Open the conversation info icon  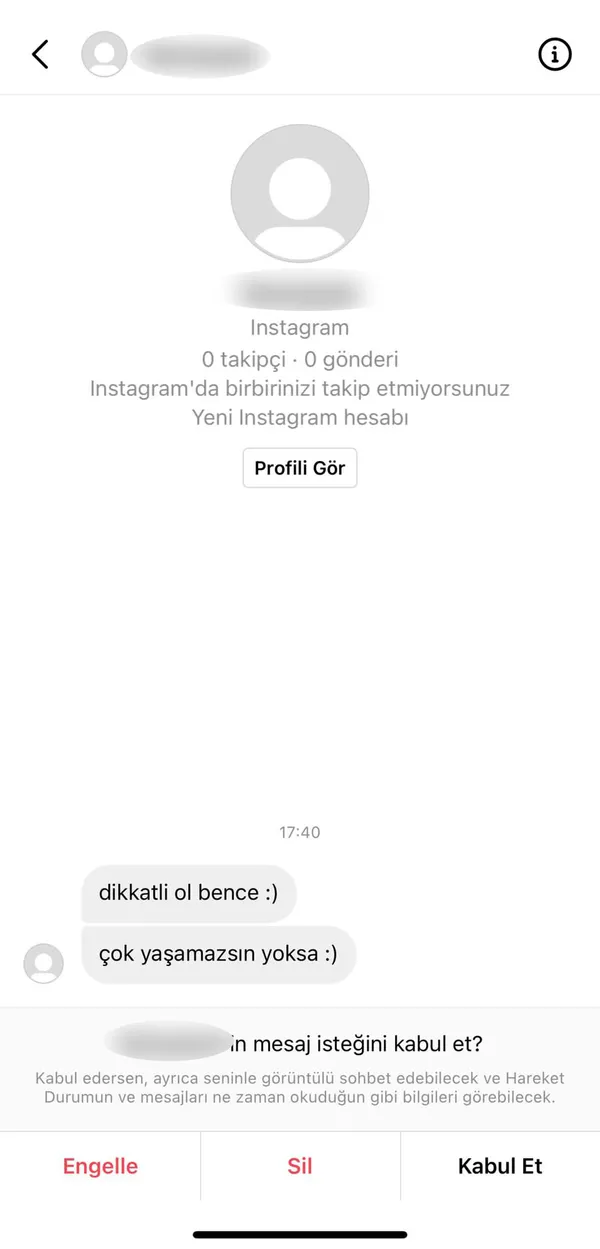tap(555, 55)
